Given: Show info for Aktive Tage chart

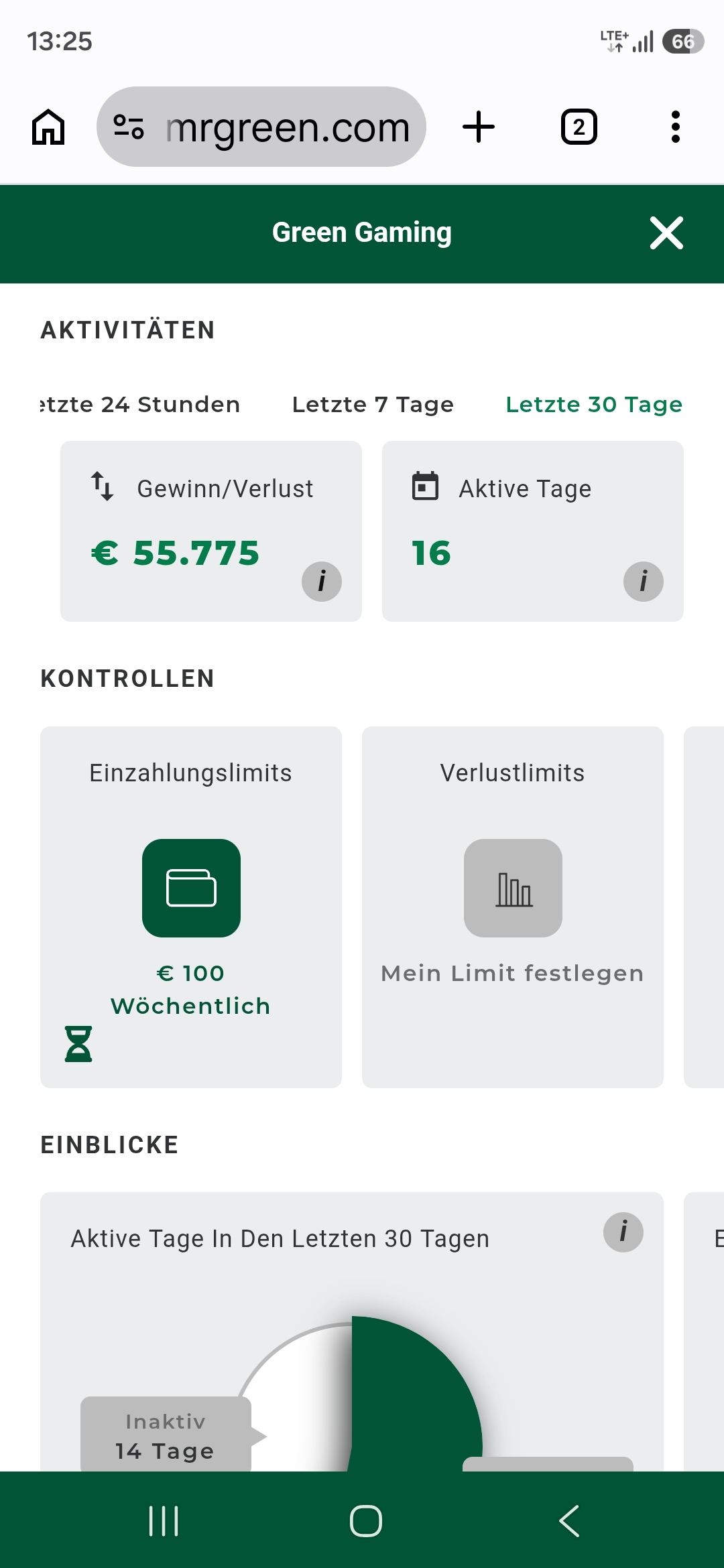Looking at the screenshot, I should click(x=623, y=1232).
